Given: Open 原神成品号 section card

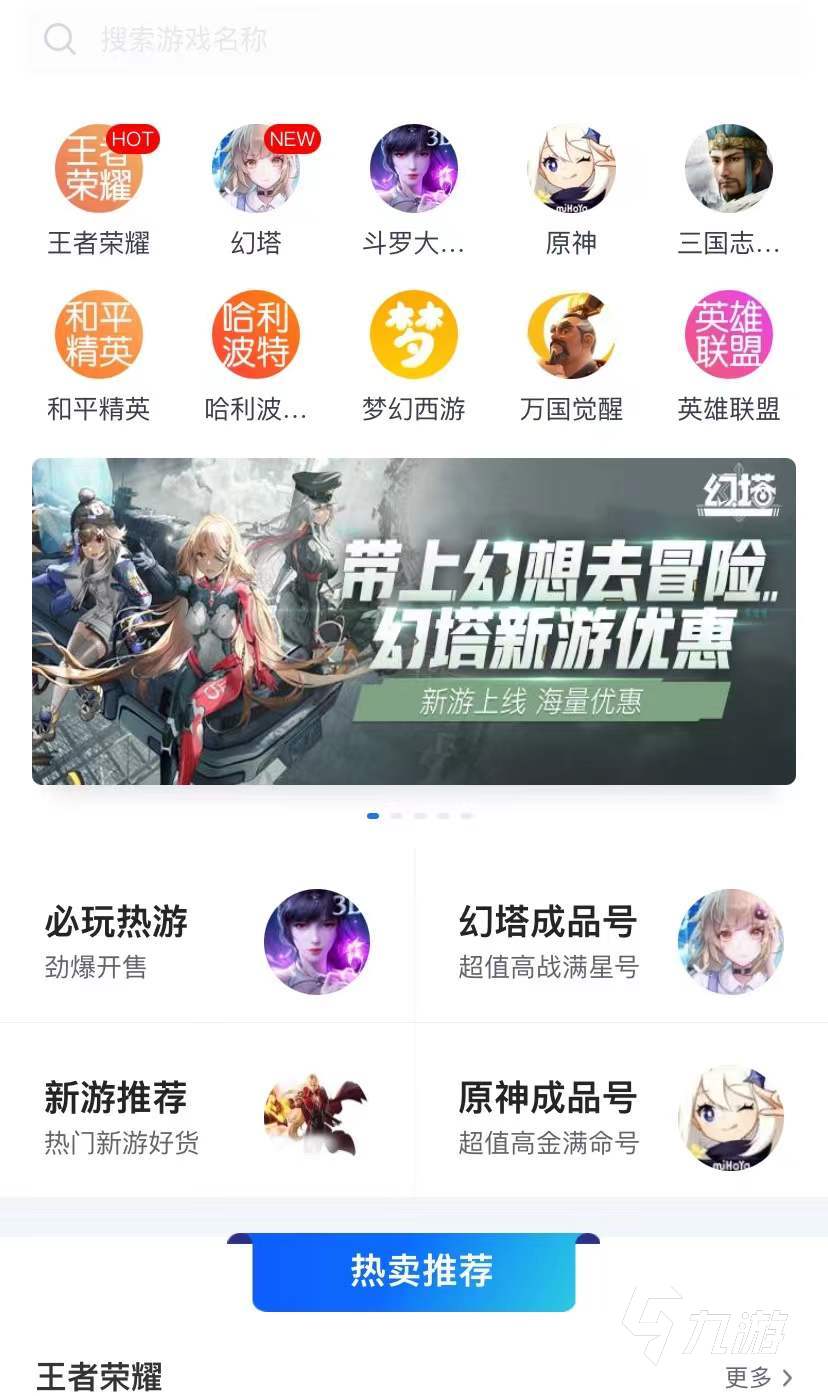Looking at the screenshot, I should click(620, 1114).
